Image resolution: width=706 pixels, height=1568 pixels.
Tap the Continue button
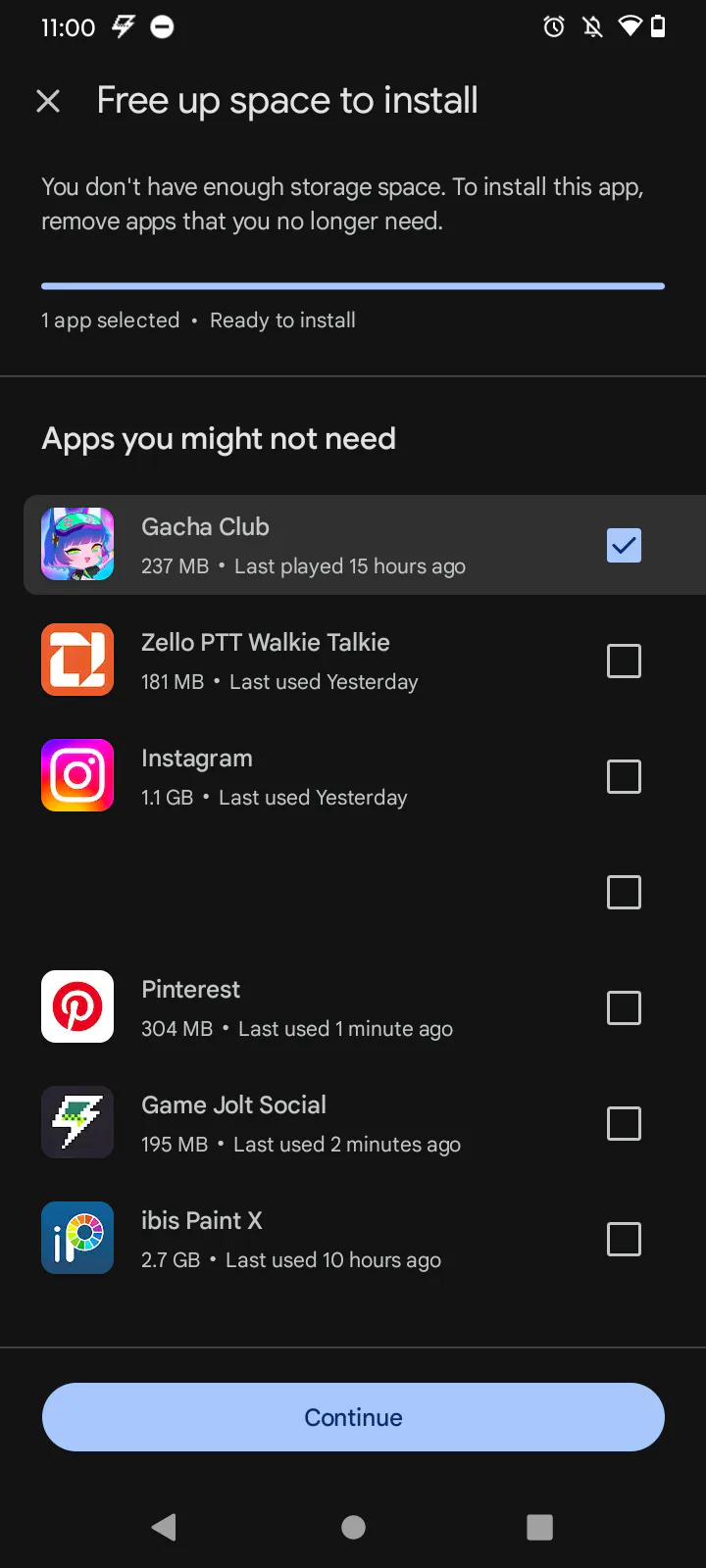point(353,1417)
